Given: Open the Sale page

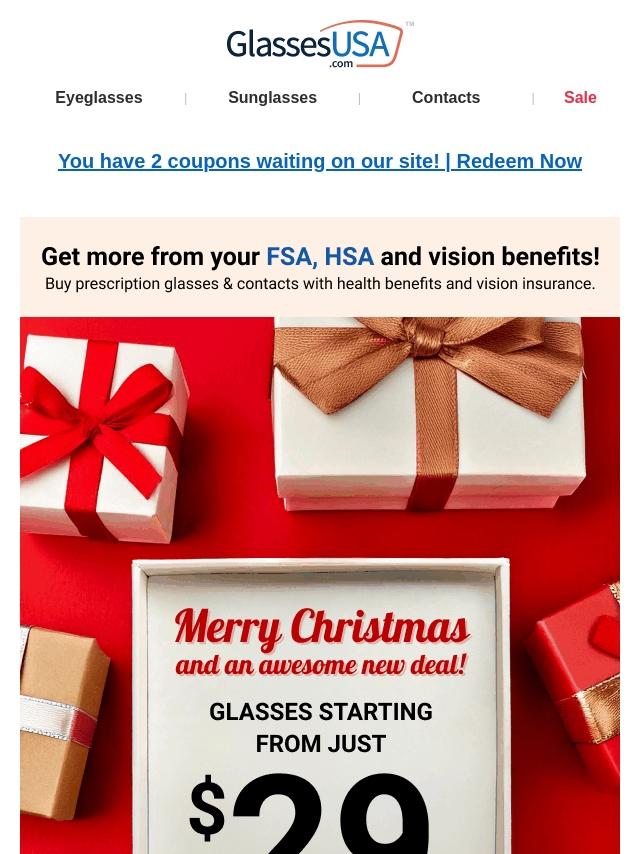Looking at the screenshot, I should (x=580, y=97).
